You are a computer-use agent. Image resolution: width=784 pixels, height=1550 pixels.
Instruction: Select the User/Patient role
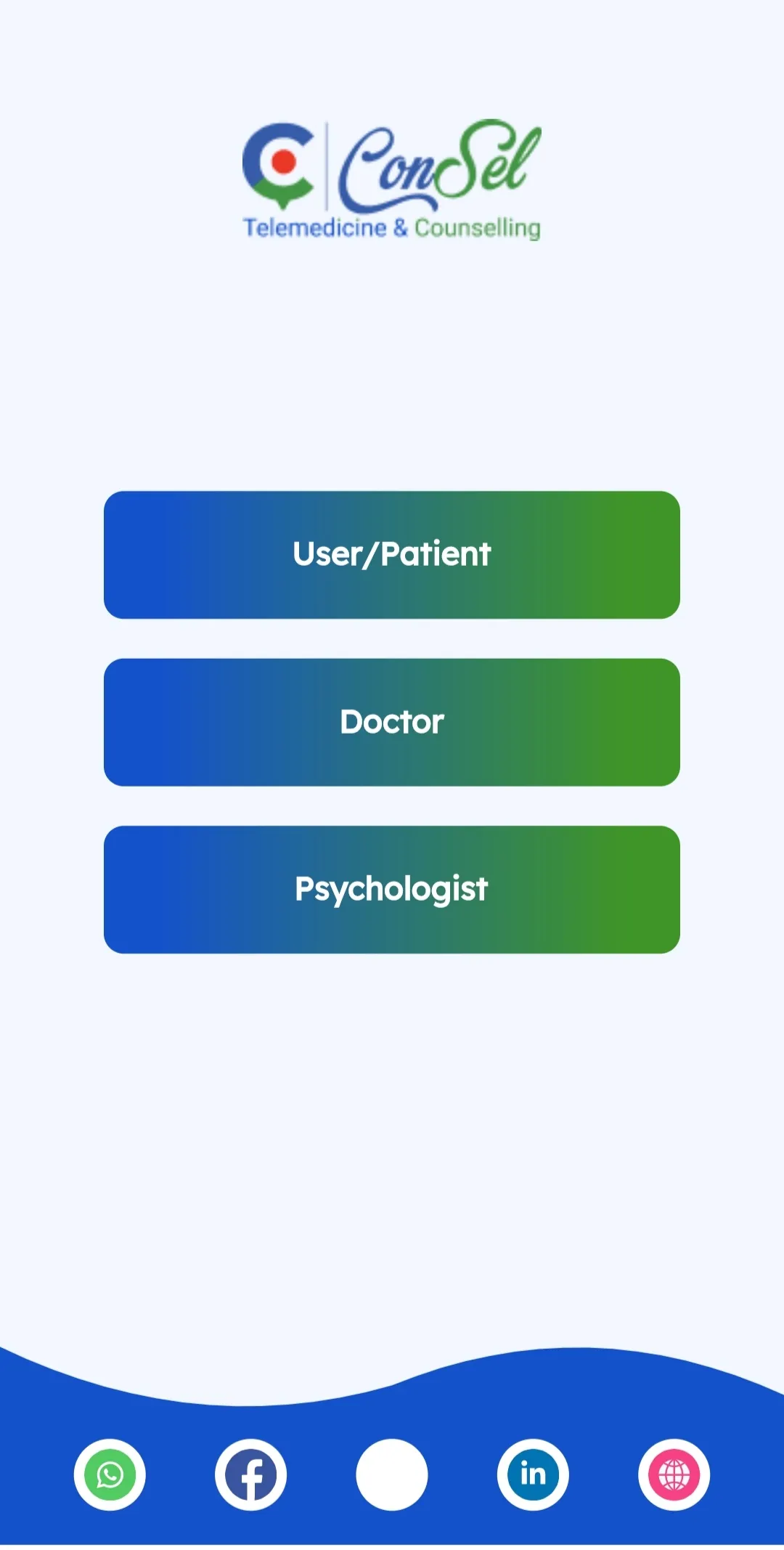[x=392, y=555]
